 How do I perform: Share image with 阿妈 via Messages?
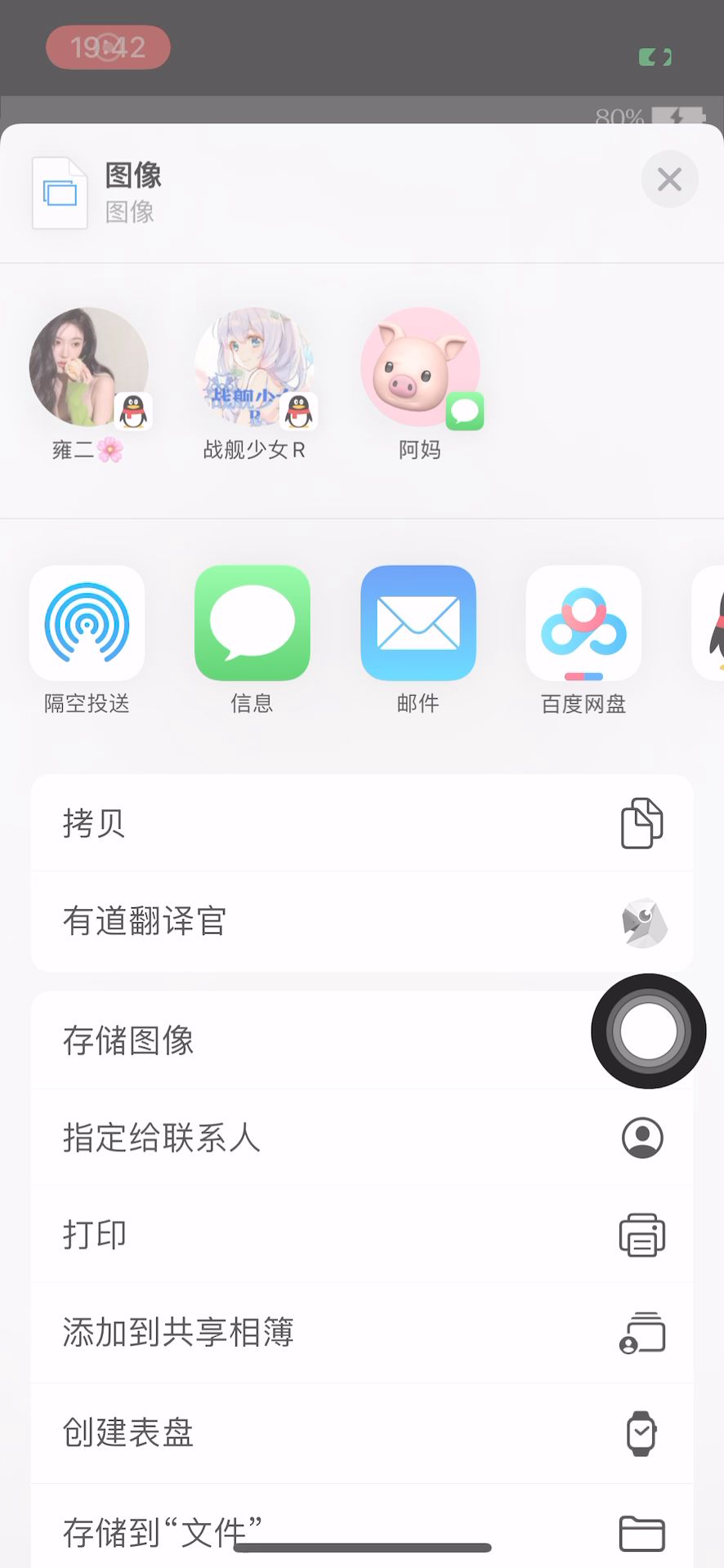(x=420, y=367)
